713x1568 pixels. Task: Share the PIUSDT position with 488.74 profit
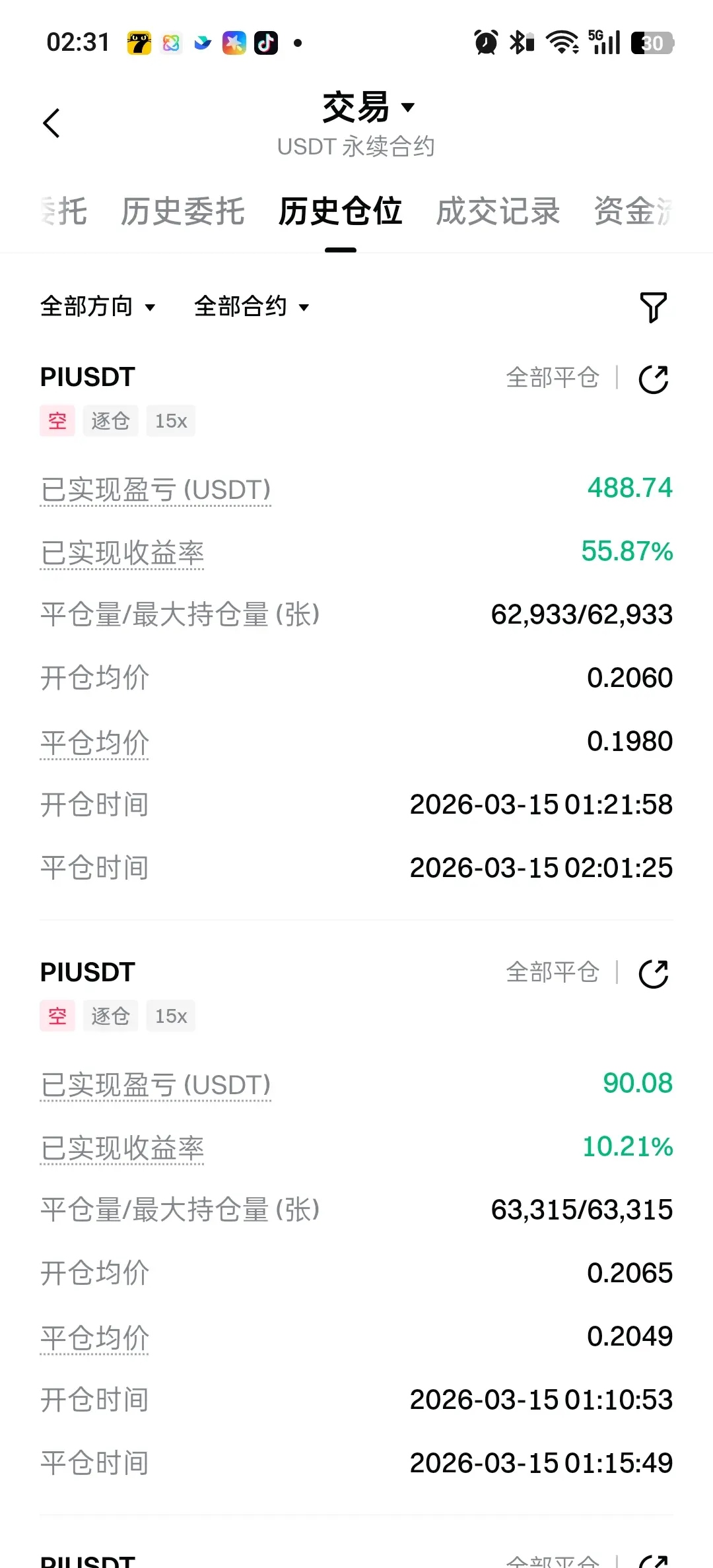tap(654, 379)
